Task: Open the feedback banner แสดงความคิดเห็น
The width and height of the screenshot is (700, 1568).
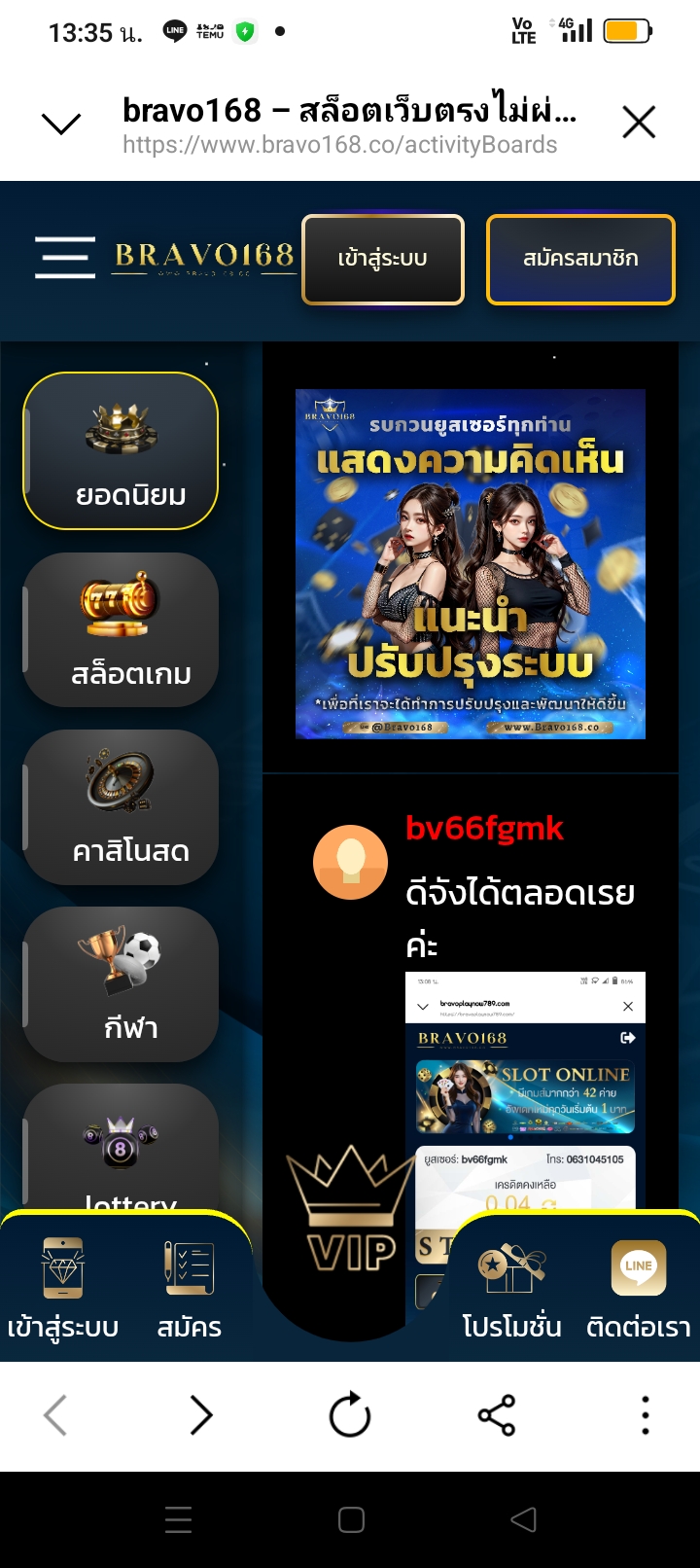Action: (x=471, y=564)
